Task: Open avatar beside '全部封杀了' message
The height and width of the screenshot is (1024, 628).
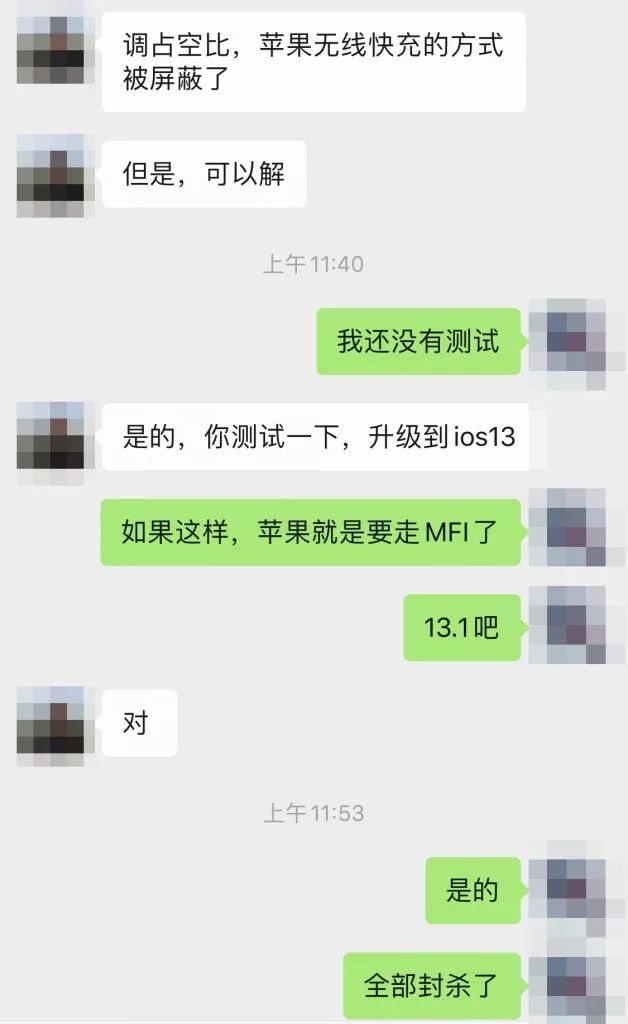Action: pos(569,985)
